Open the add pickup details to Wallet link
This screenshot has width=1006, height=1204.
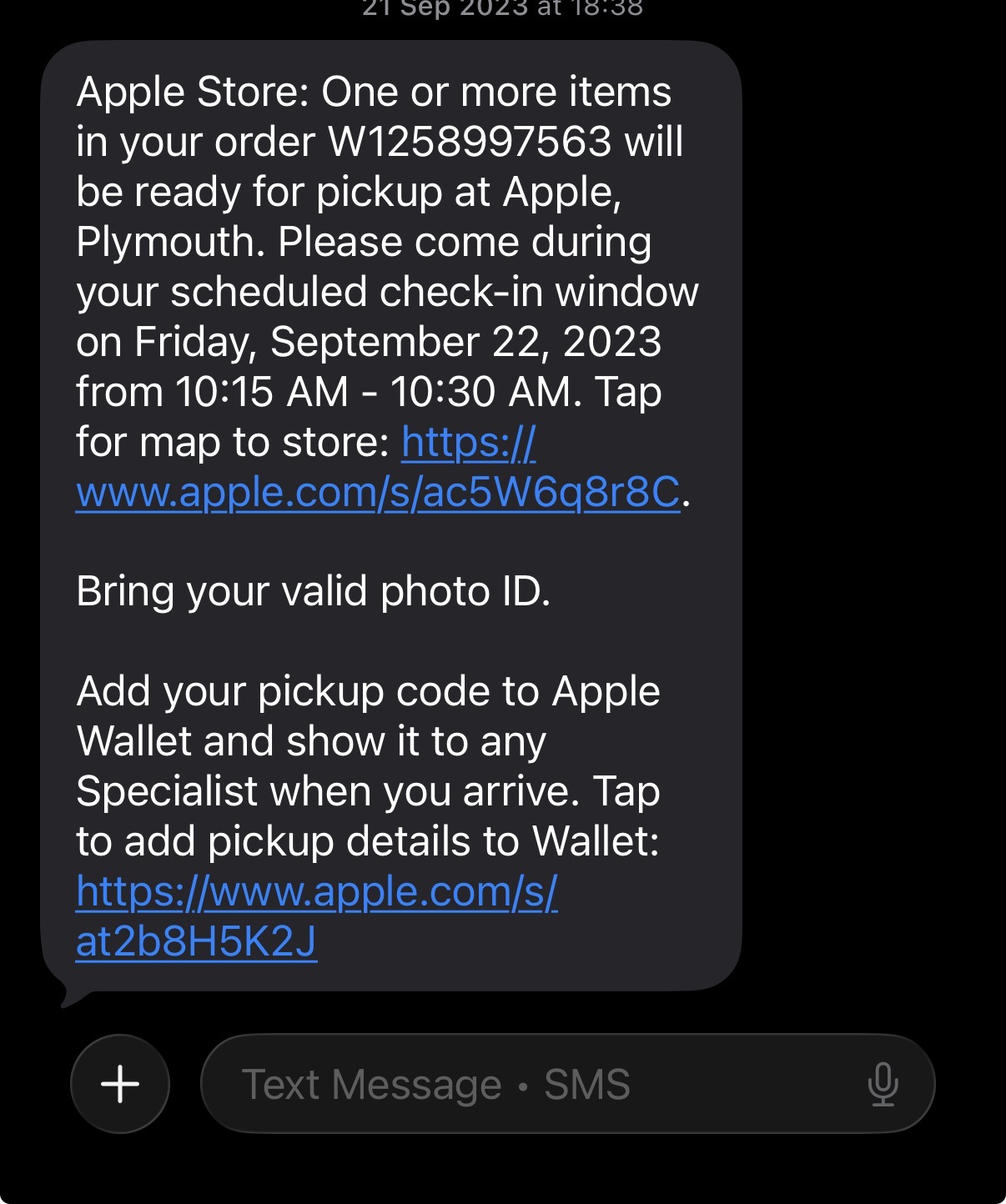(316, 892)
